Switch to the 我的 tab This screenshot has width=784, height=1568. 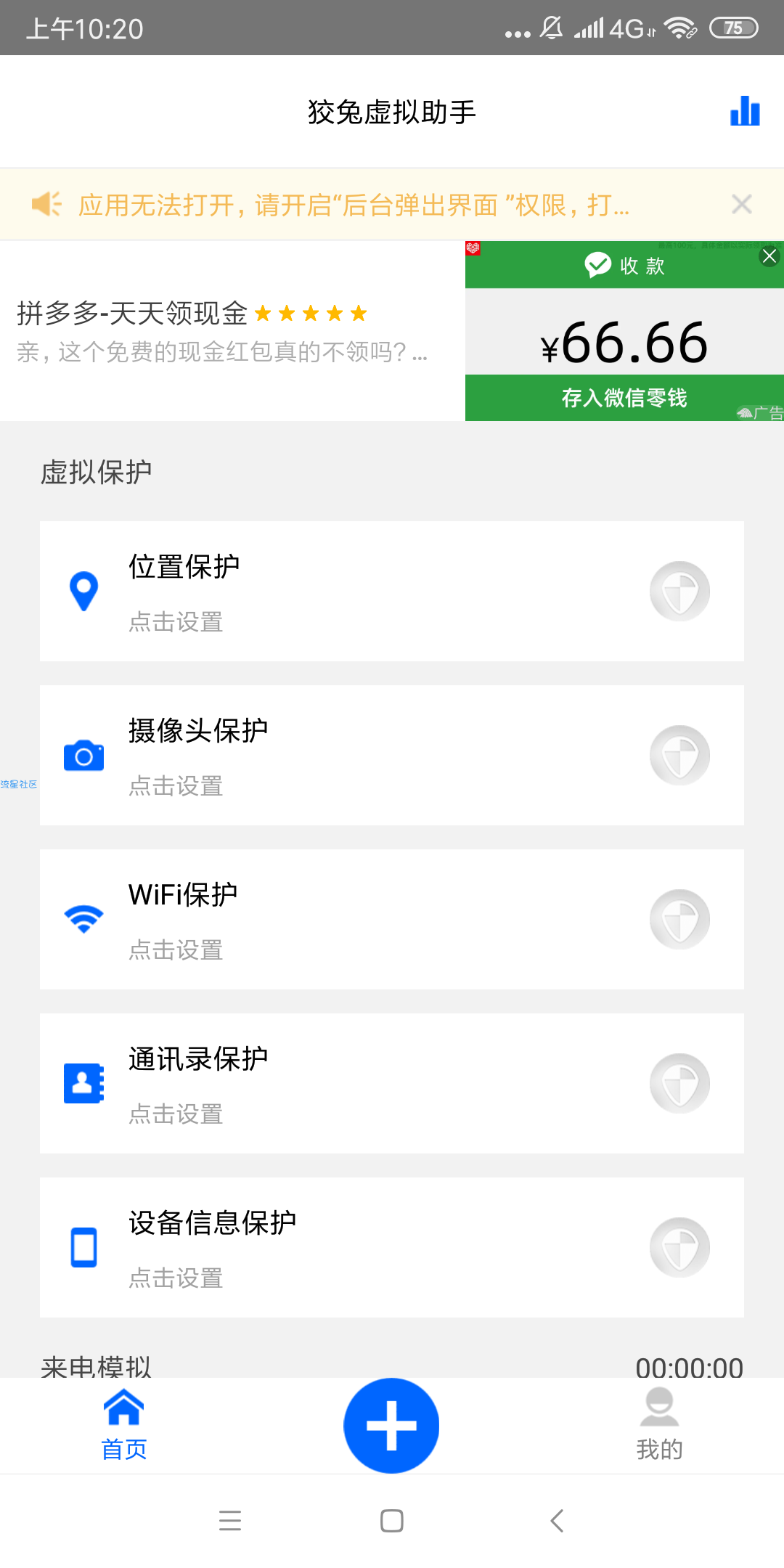[659, 1424]
